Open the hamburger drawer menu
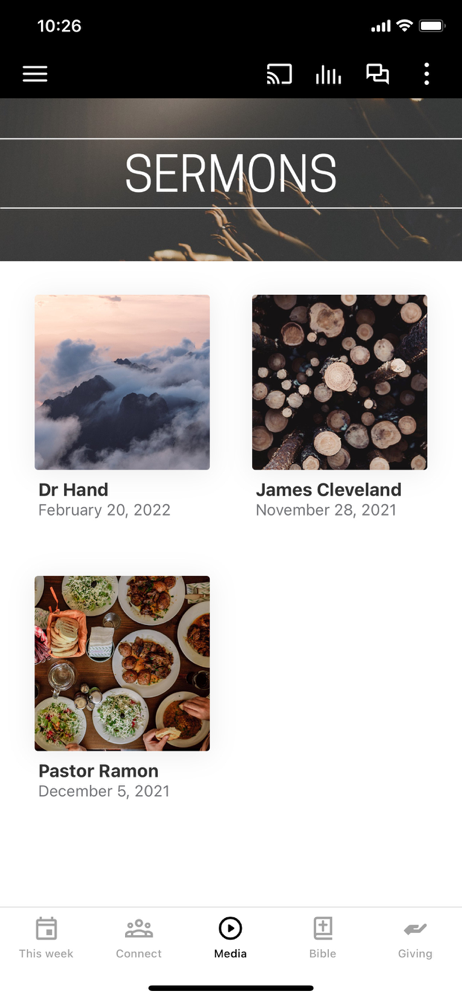462x1000 pixels. point(35,74)
